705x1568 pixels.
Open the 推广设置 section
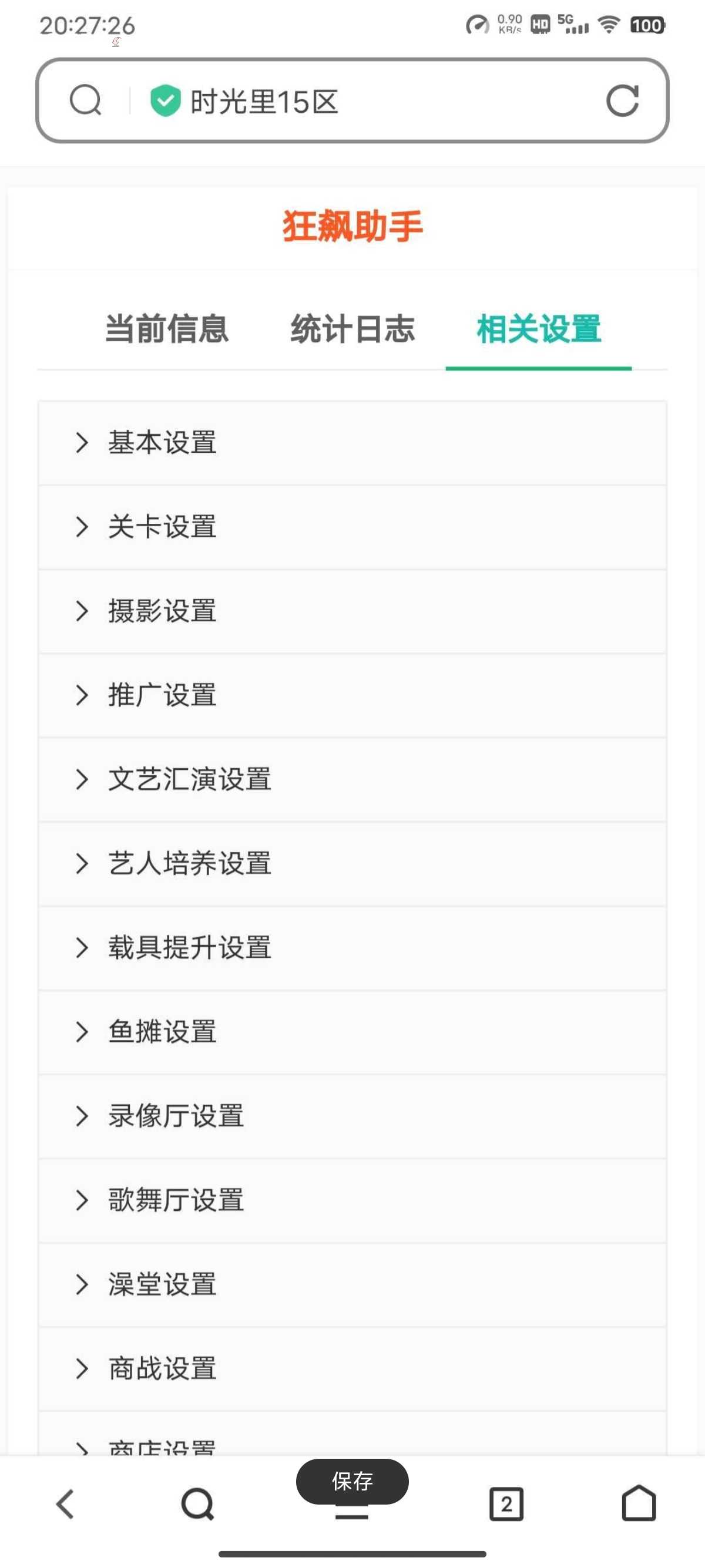click(352, 695)
